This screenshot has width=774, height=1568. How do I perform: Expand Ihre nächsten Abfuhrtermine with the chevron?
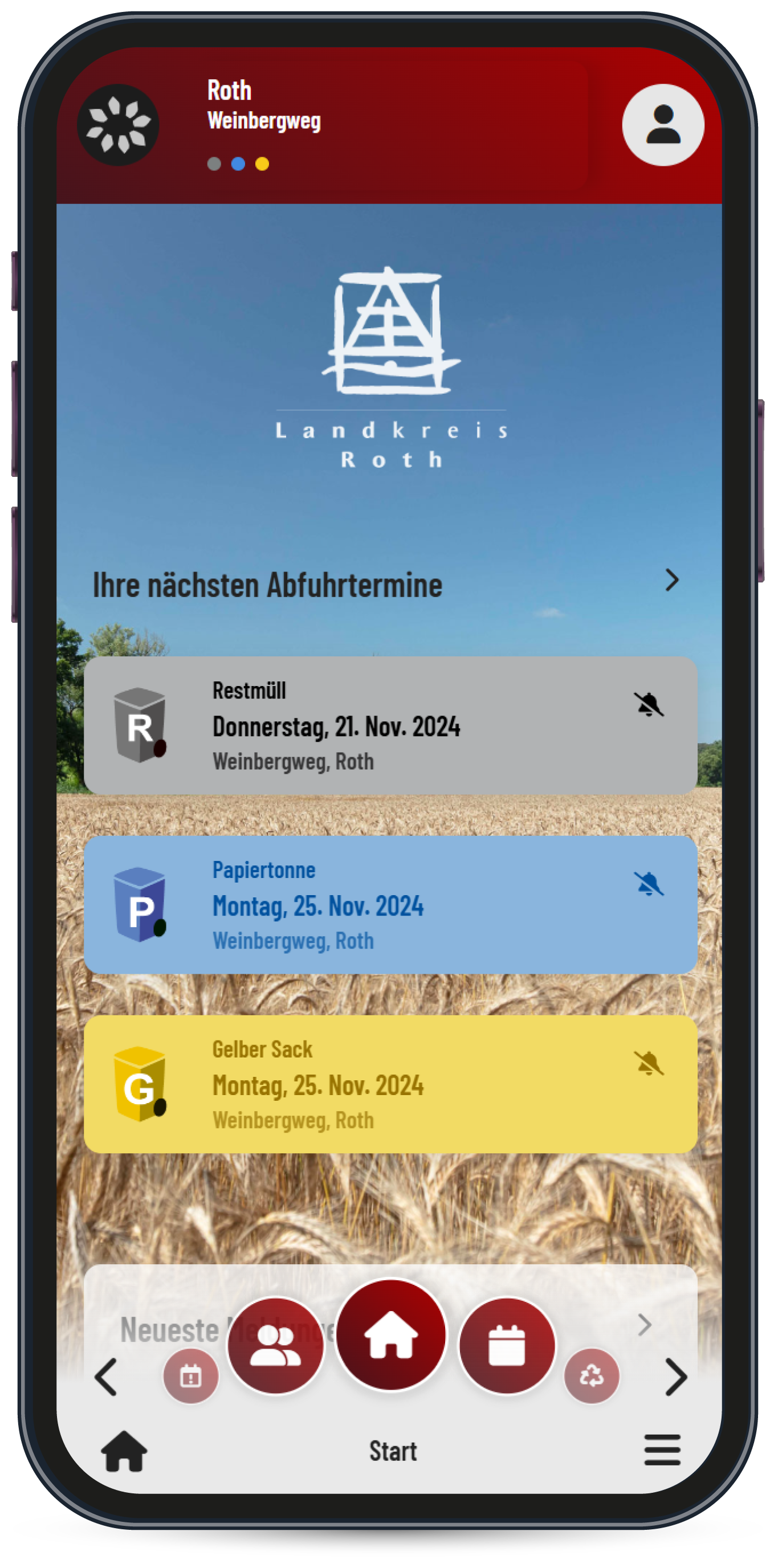point(671,580)
